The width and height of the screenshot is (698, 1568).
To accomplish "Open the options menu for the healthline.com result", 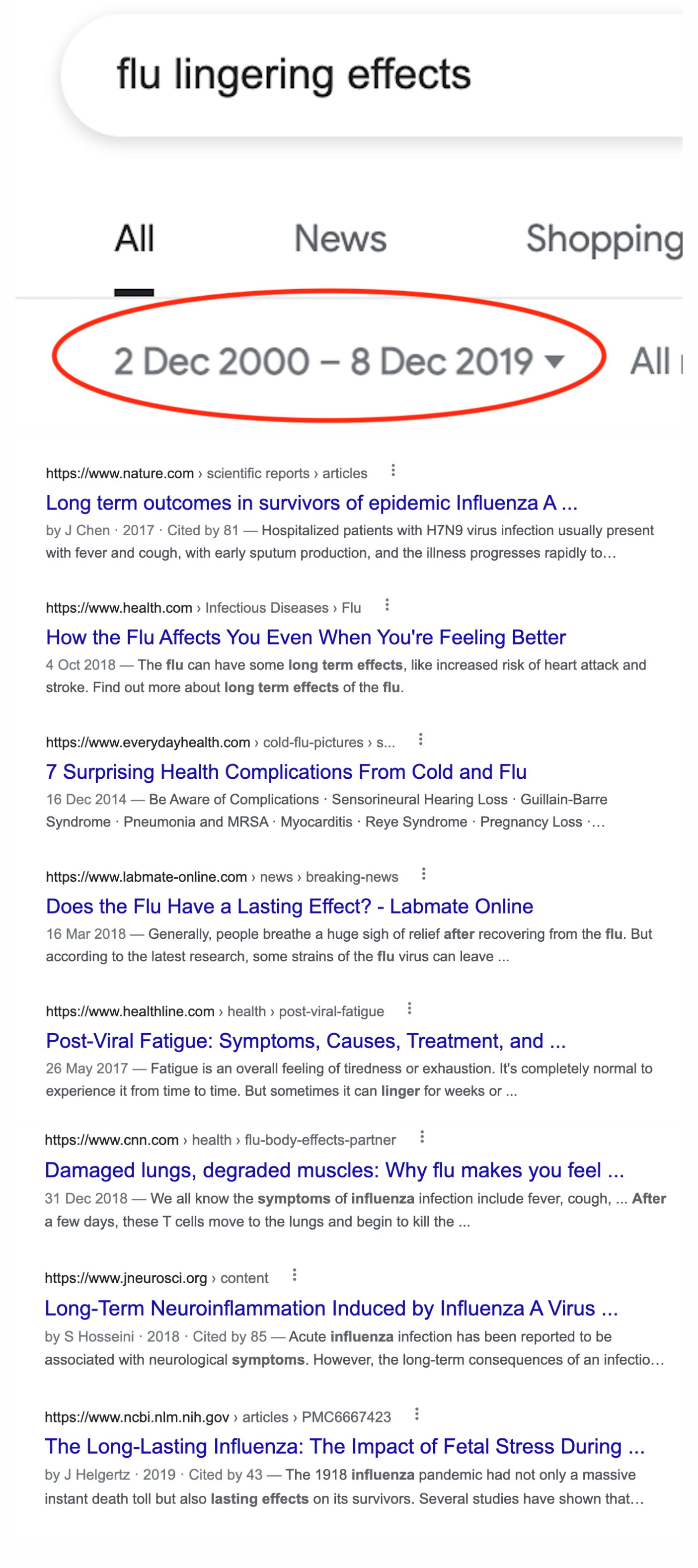I will coord(409,1008).
